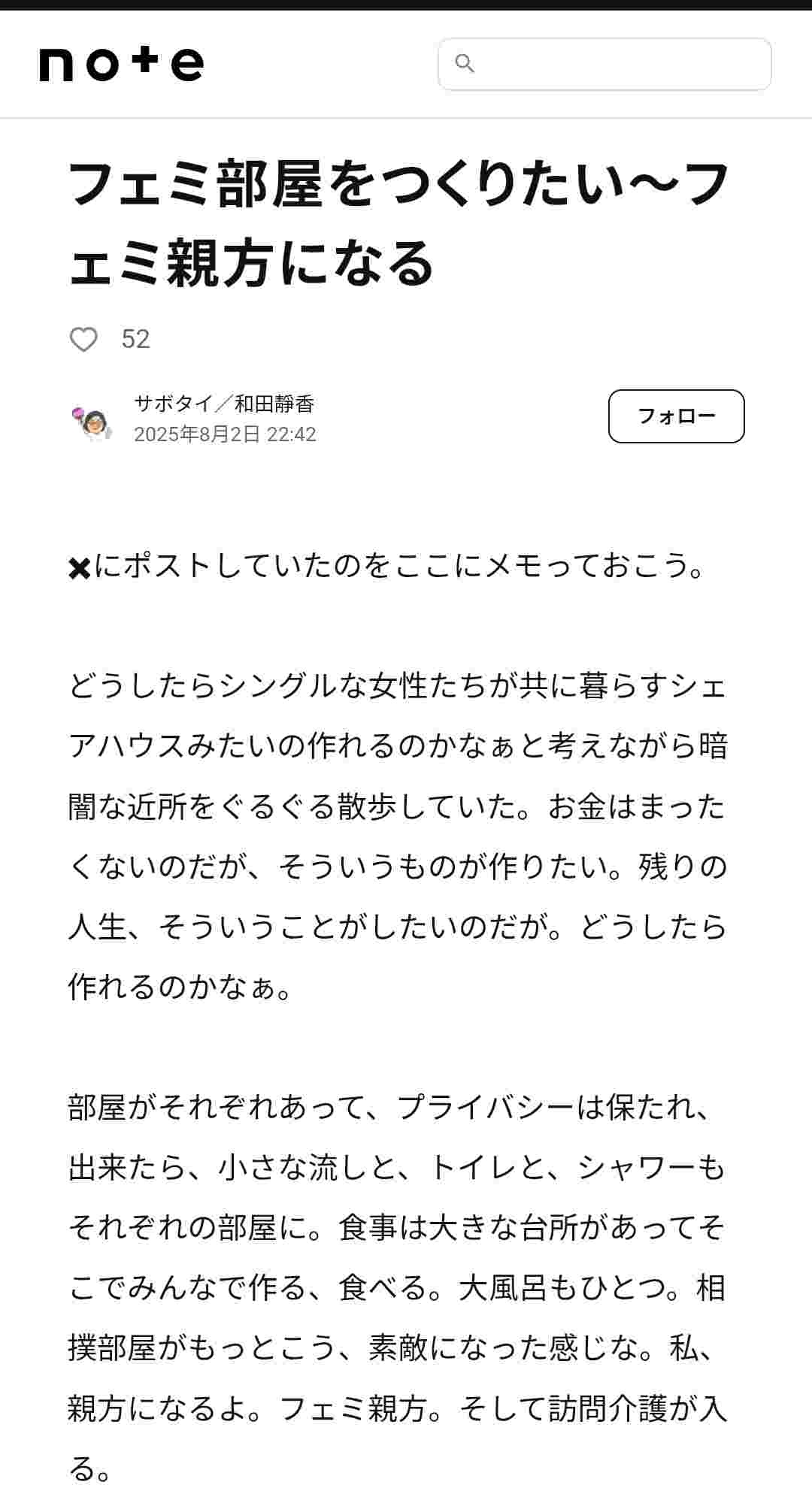Image resolution: width=812 pixels, height=1512 pixels.
Task: Tap the search box
Action: tap(604, 65)
